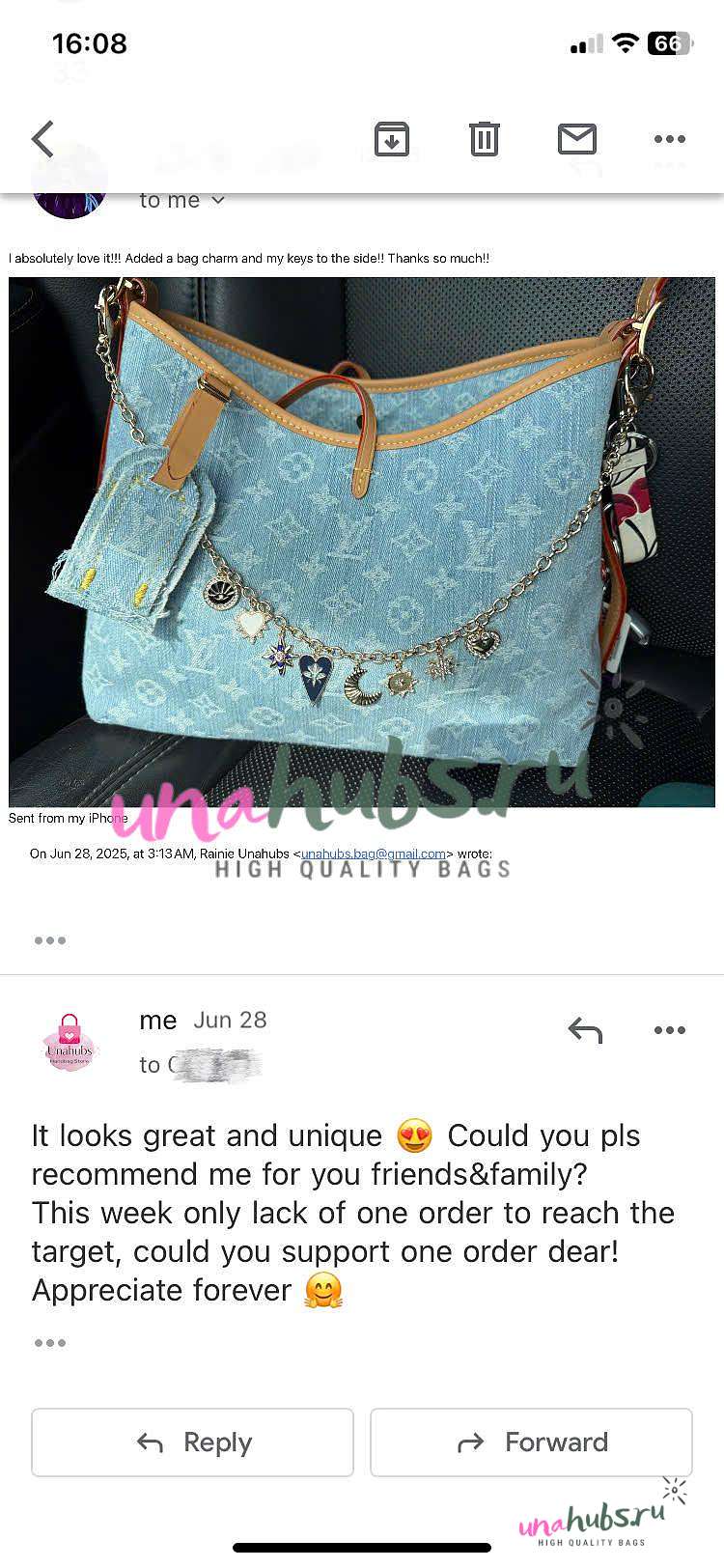Delete this email with the trash icon
Screen dimensions: 724x1568
point(484,139)
